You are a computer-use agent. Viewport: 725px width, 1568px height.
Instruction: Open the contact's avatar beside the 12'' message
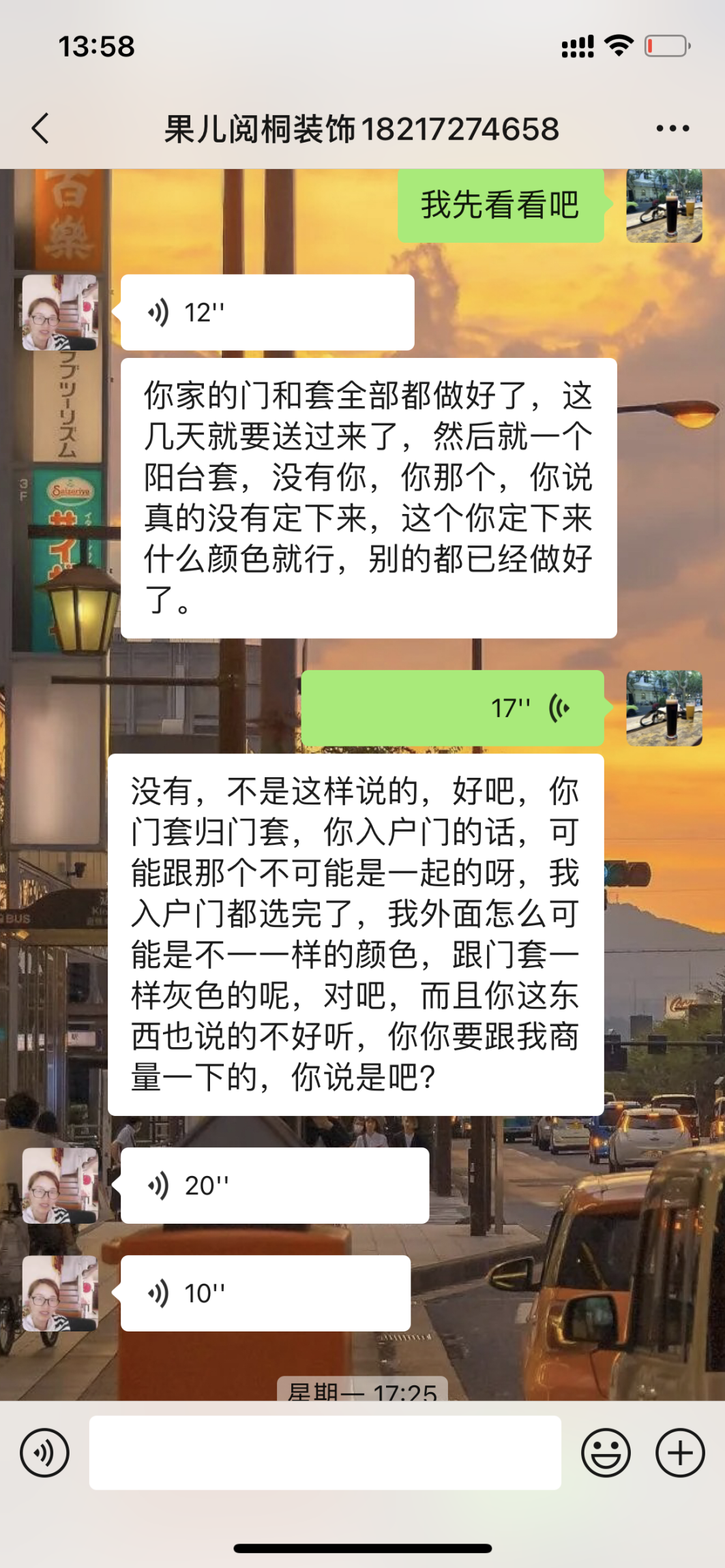60,313
